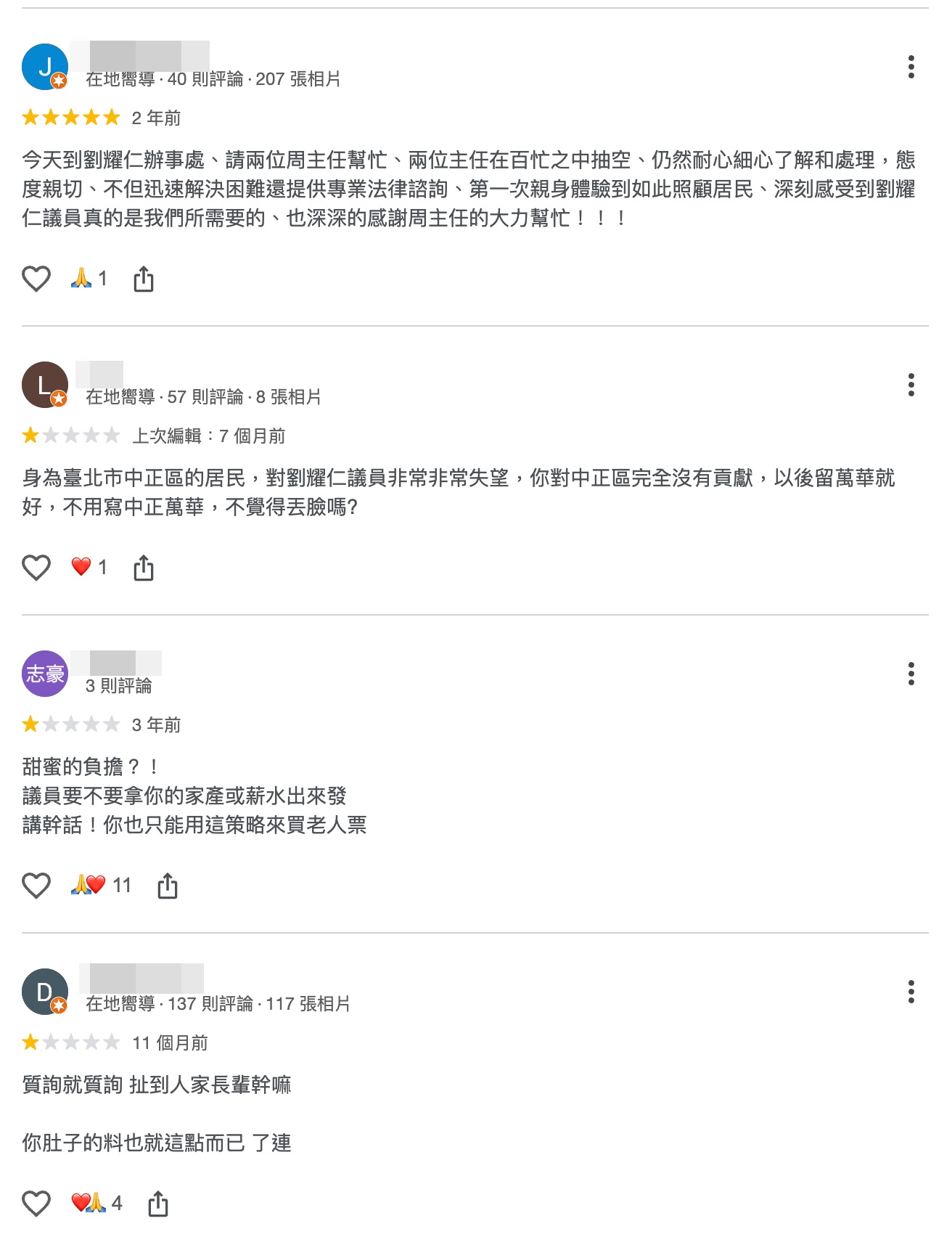
Task: Open overflow menu on the 3 年前 review
Action: (911, 674)
